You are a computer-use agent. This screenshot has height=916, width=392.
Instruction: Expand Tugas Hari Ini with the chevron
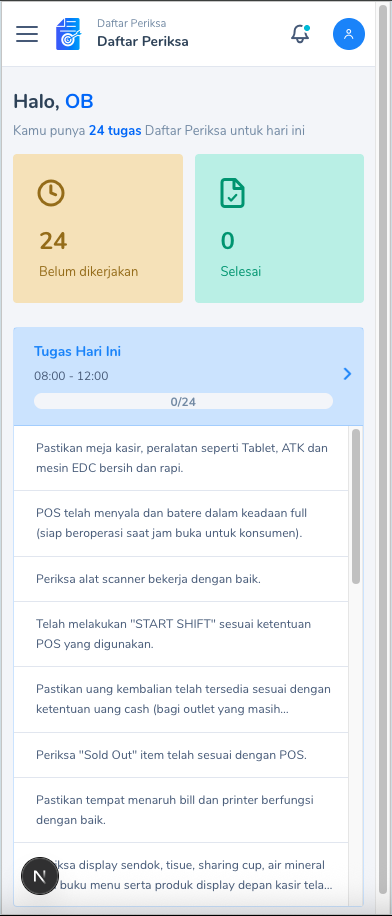(x=348, y=374)
